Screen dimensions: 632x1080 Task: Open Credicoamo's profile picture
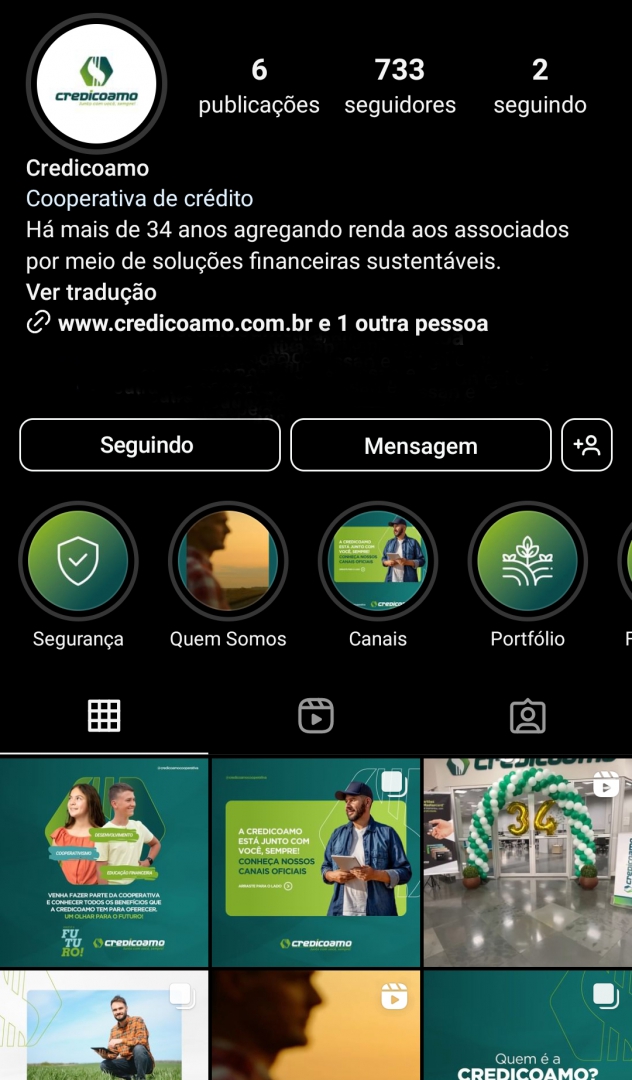coord(96,84)
